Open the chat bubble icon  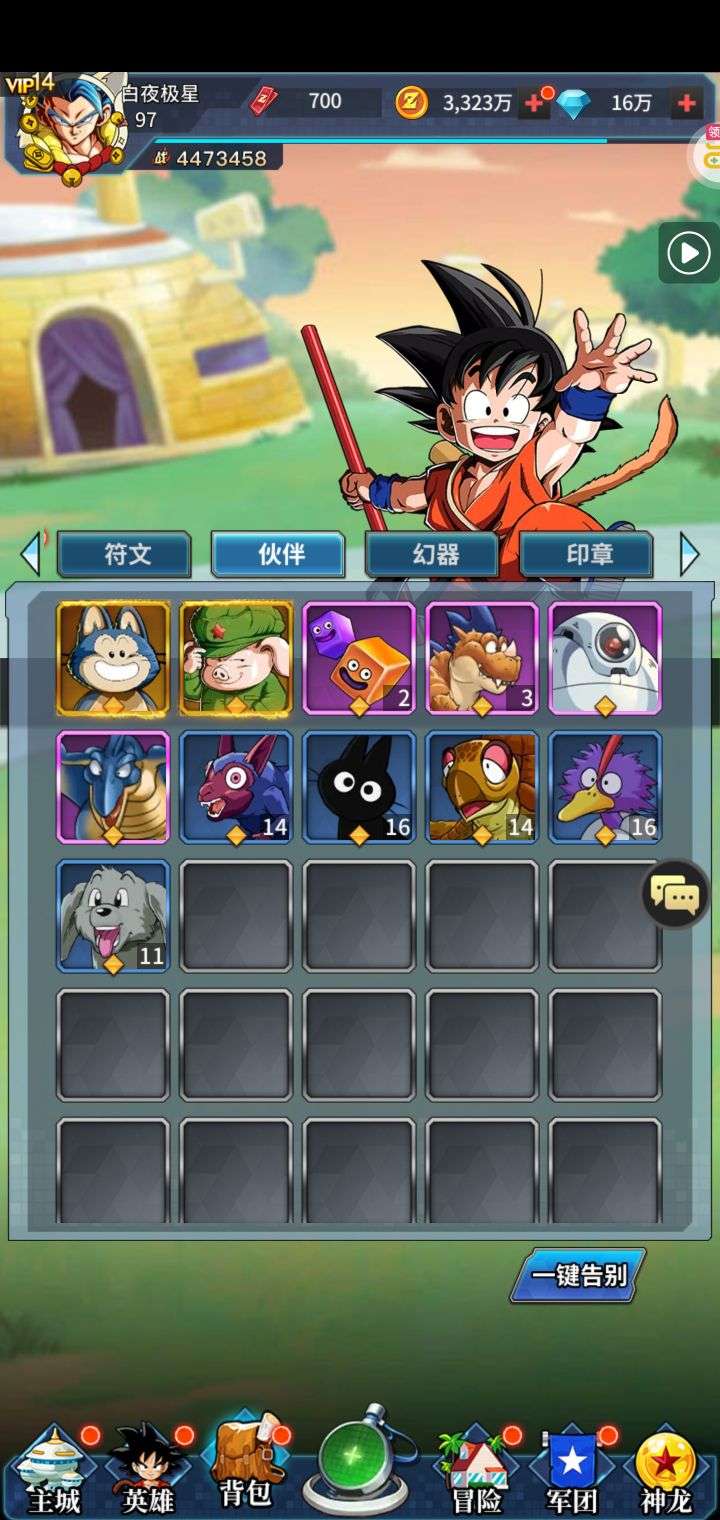[x=675, y=894]
